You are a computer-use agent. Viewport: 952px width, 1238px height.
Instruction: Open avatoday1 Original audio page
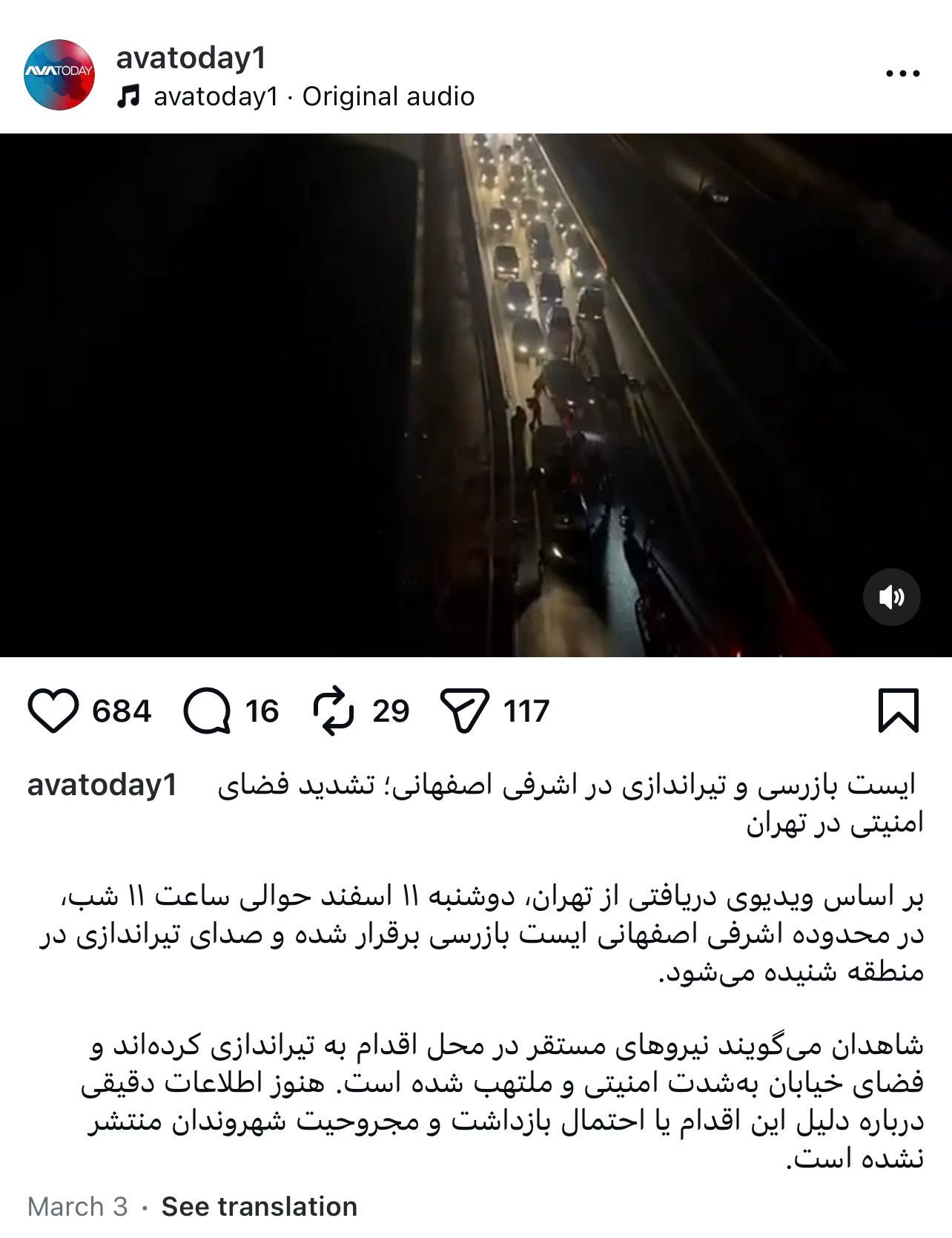pos(313,96)
